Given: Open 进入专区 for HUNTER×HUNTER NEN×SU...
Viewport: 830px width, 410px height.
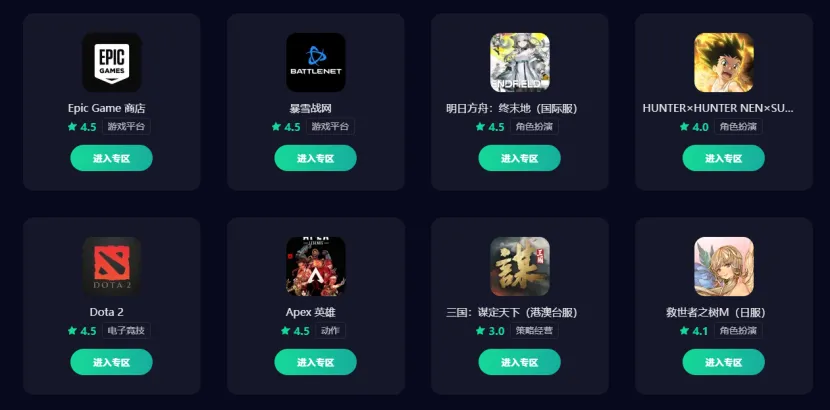Looking at the screenshot, I should (x=723, y=158).
